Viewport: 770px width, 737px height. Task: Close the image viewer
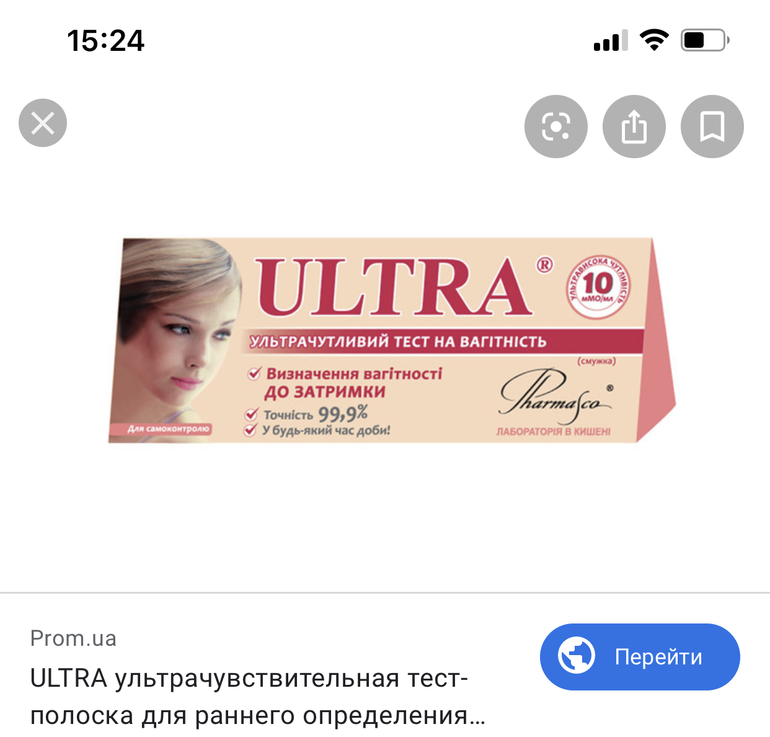tap(43, 125)
